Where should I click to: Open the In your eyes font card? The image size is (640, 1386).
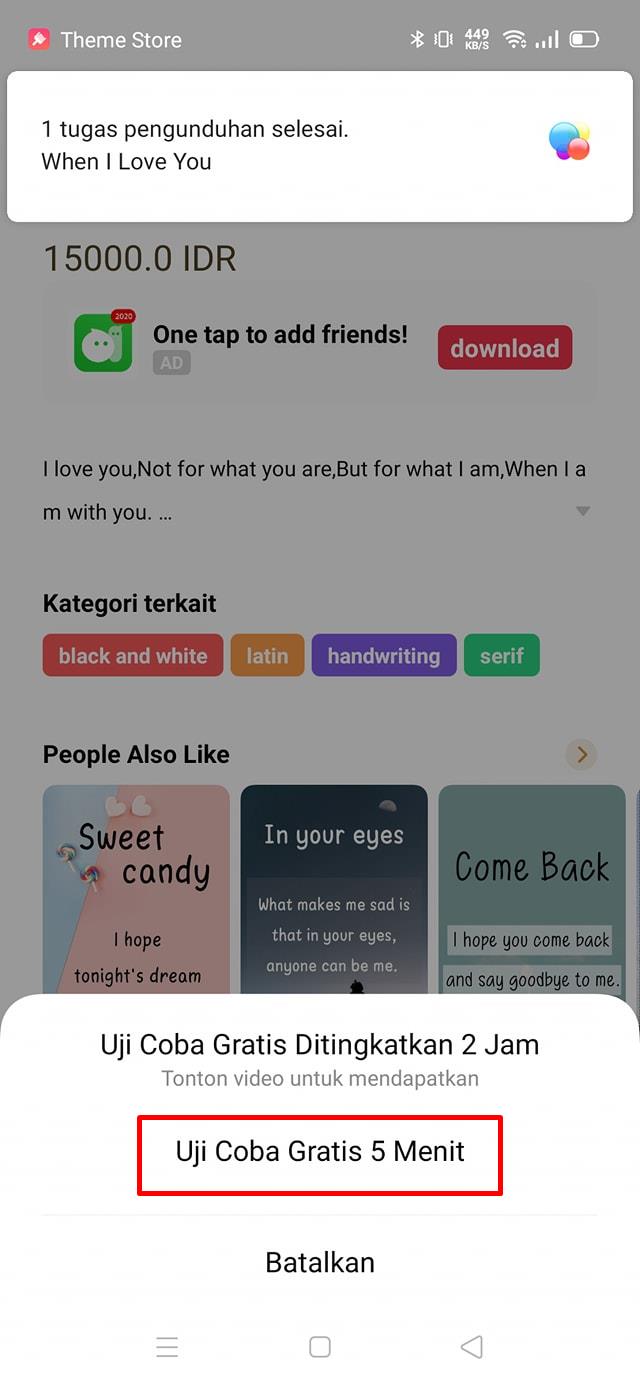334,890
